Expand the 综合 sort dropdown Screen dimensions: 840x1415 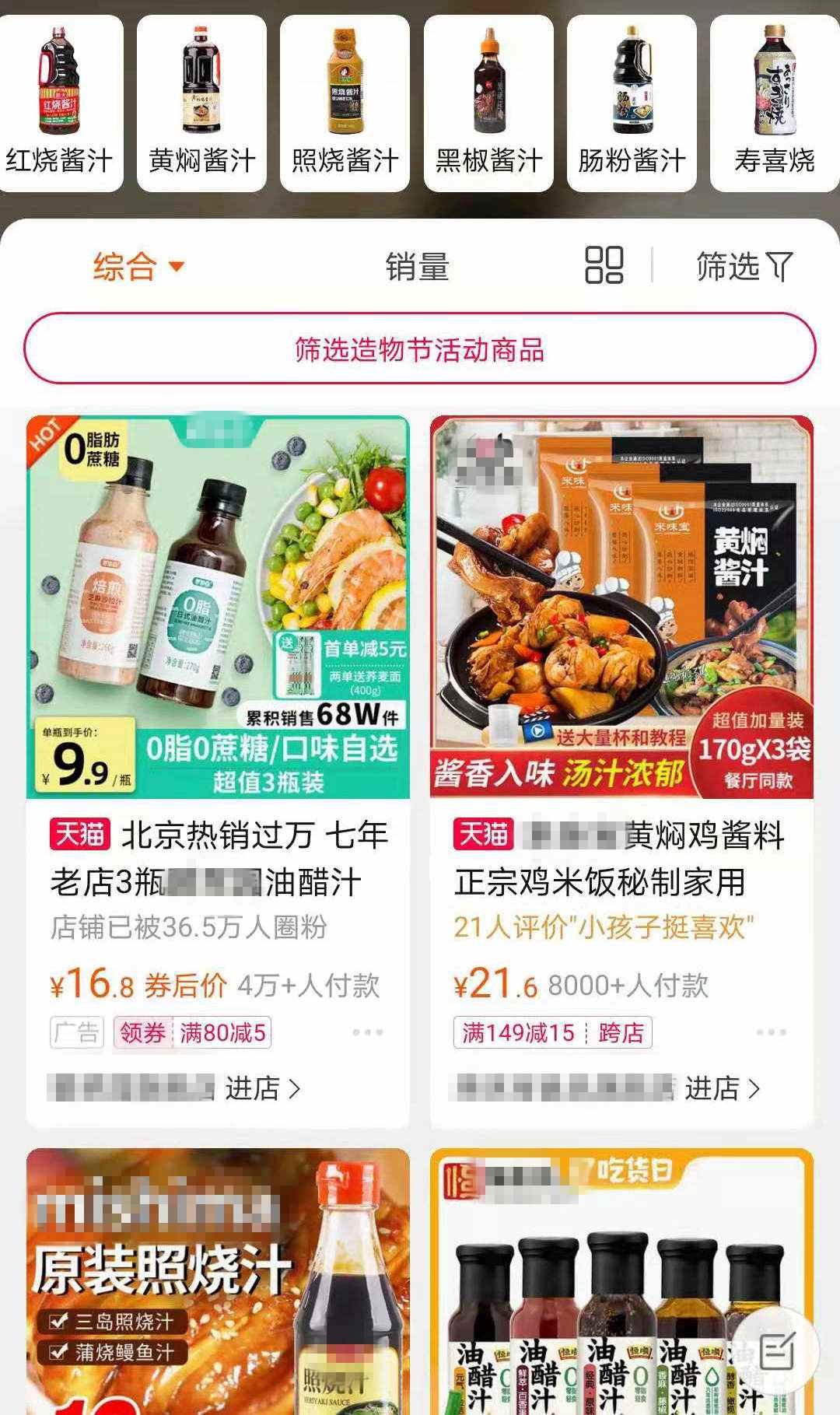tap(138, 267)
